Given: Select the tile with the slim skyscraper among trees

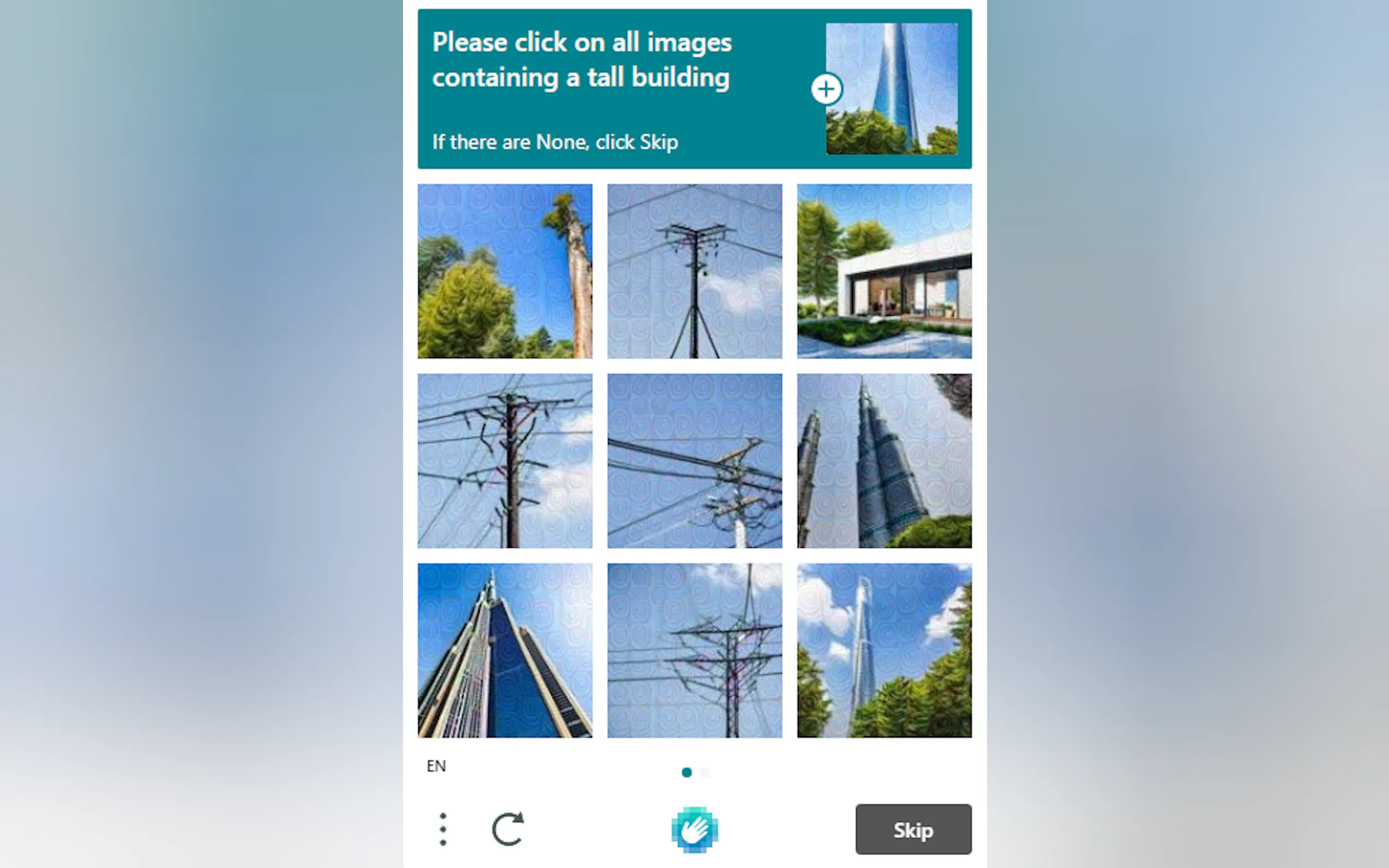Looking at the screenshot, I should (884, 650).
